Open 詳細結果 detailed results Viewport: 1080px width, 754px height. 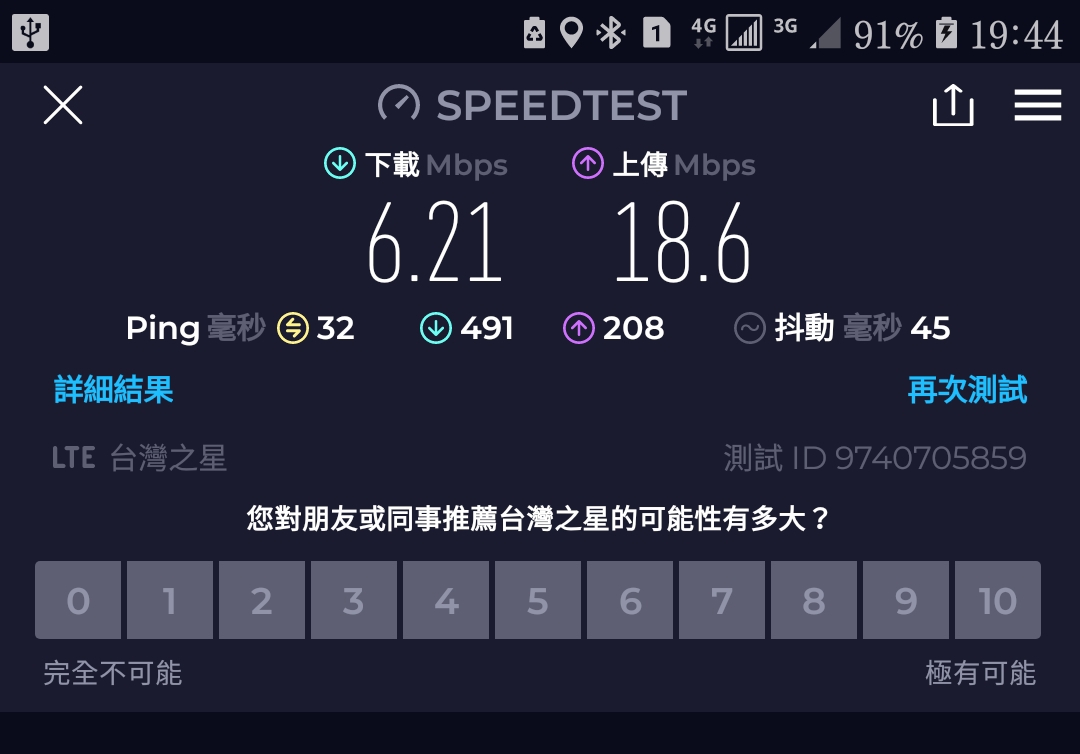click(113, 390)
